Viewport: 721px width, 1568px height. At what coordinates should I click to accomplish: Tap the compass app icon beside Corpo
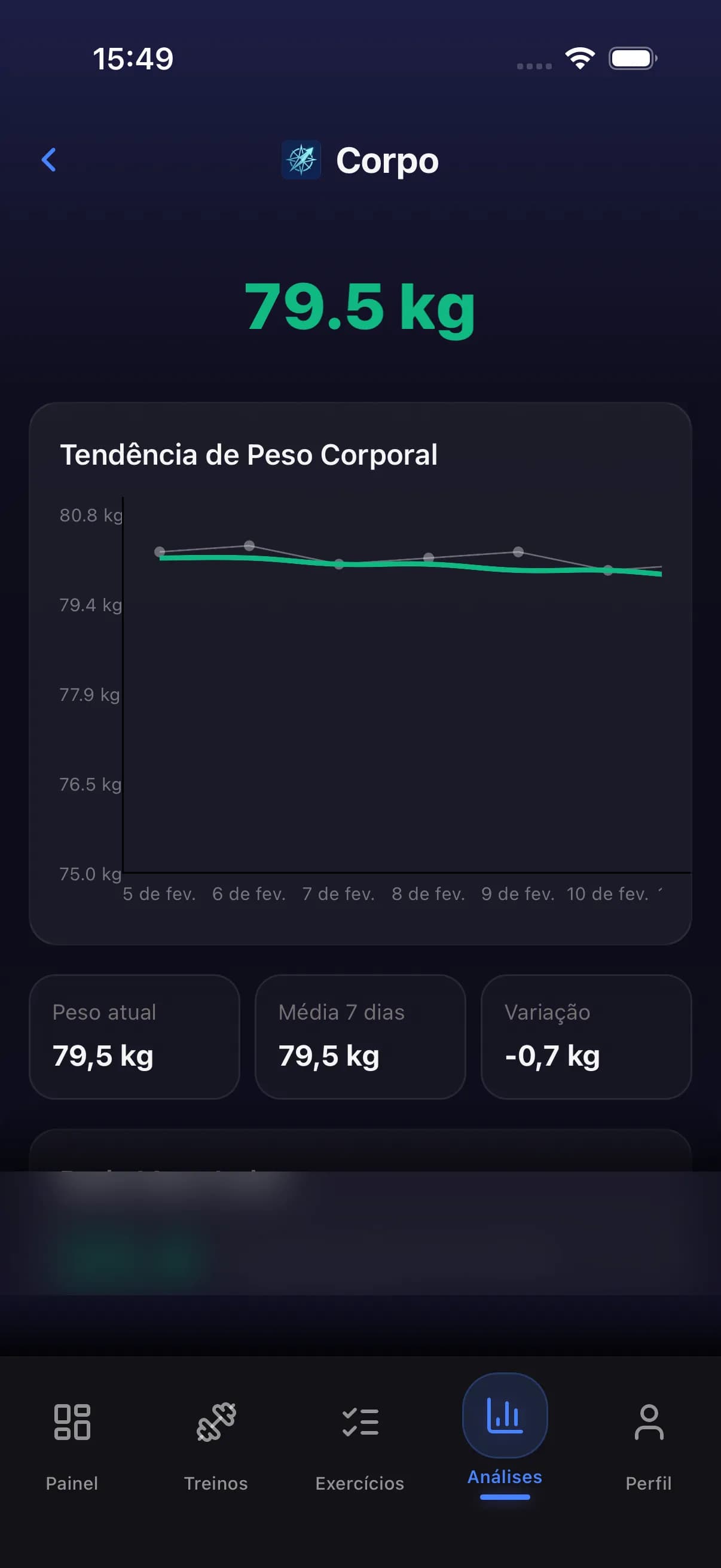pos(300,160)
